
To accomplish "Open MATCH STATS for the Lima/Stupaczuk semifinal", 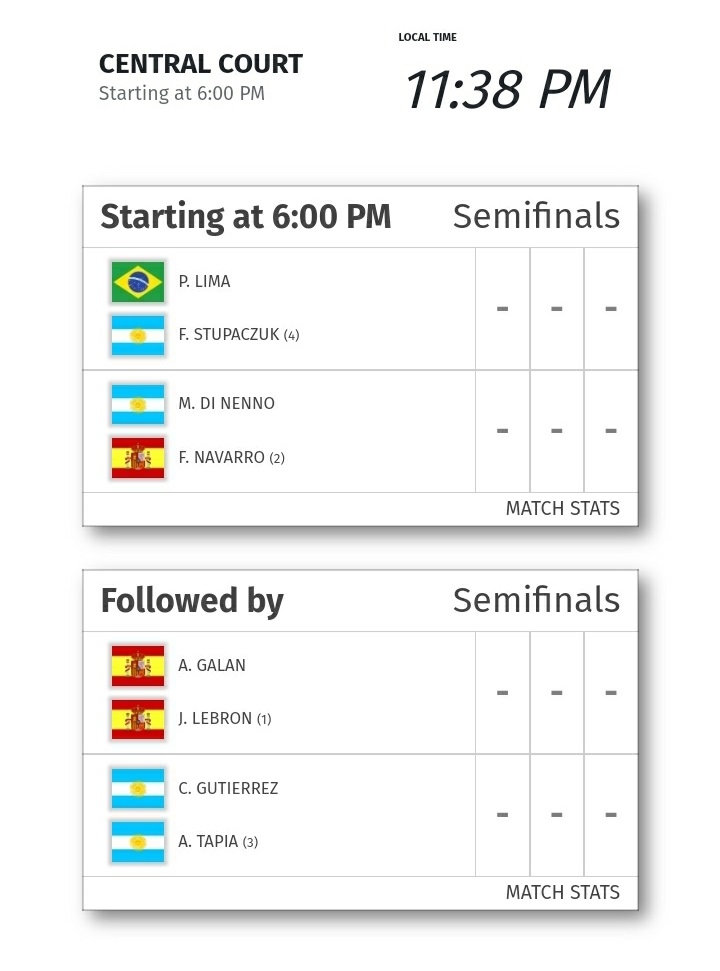I will click(562, 508).
